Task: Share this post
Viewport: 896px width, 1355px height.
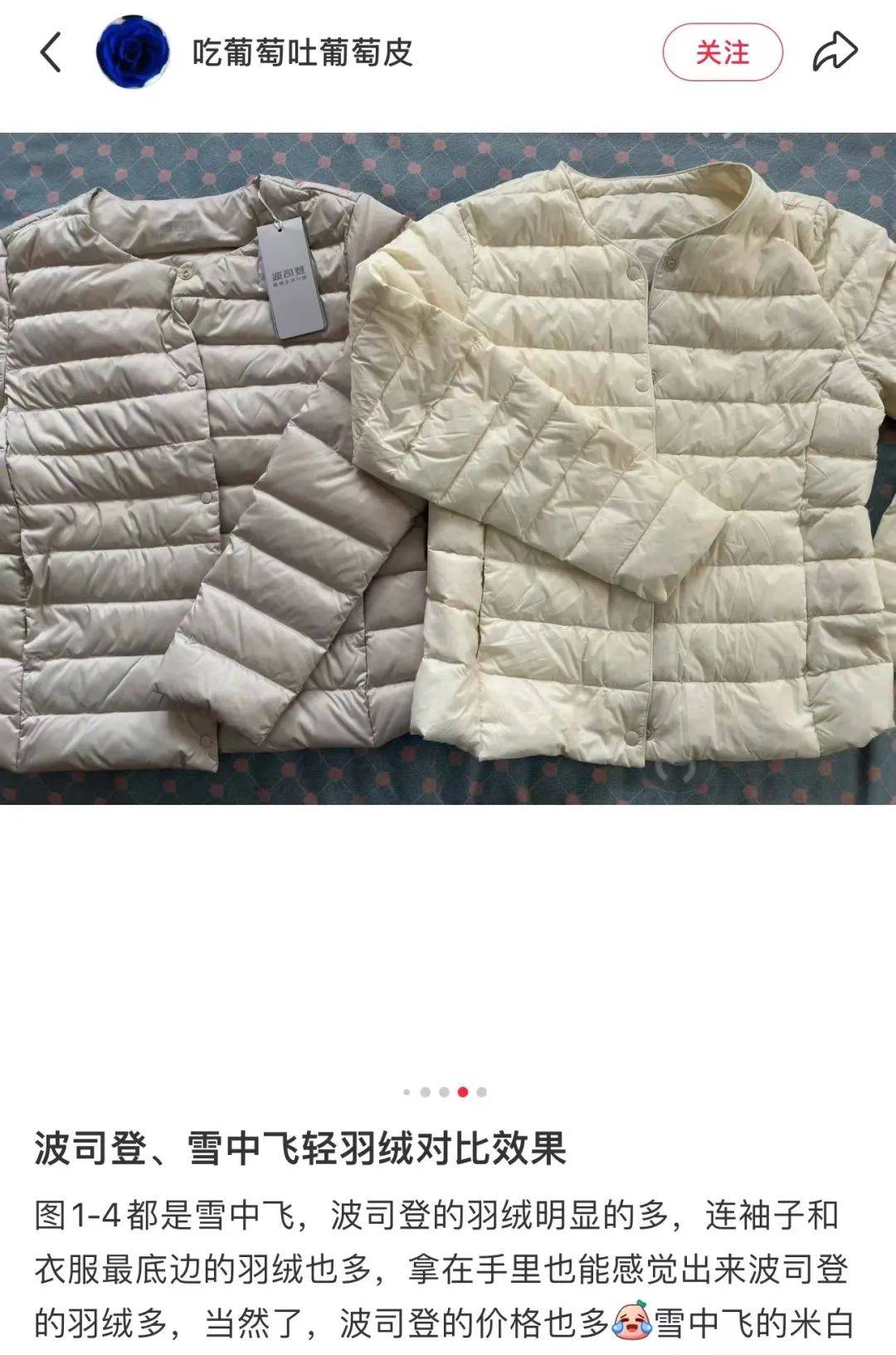Action: 834,53
